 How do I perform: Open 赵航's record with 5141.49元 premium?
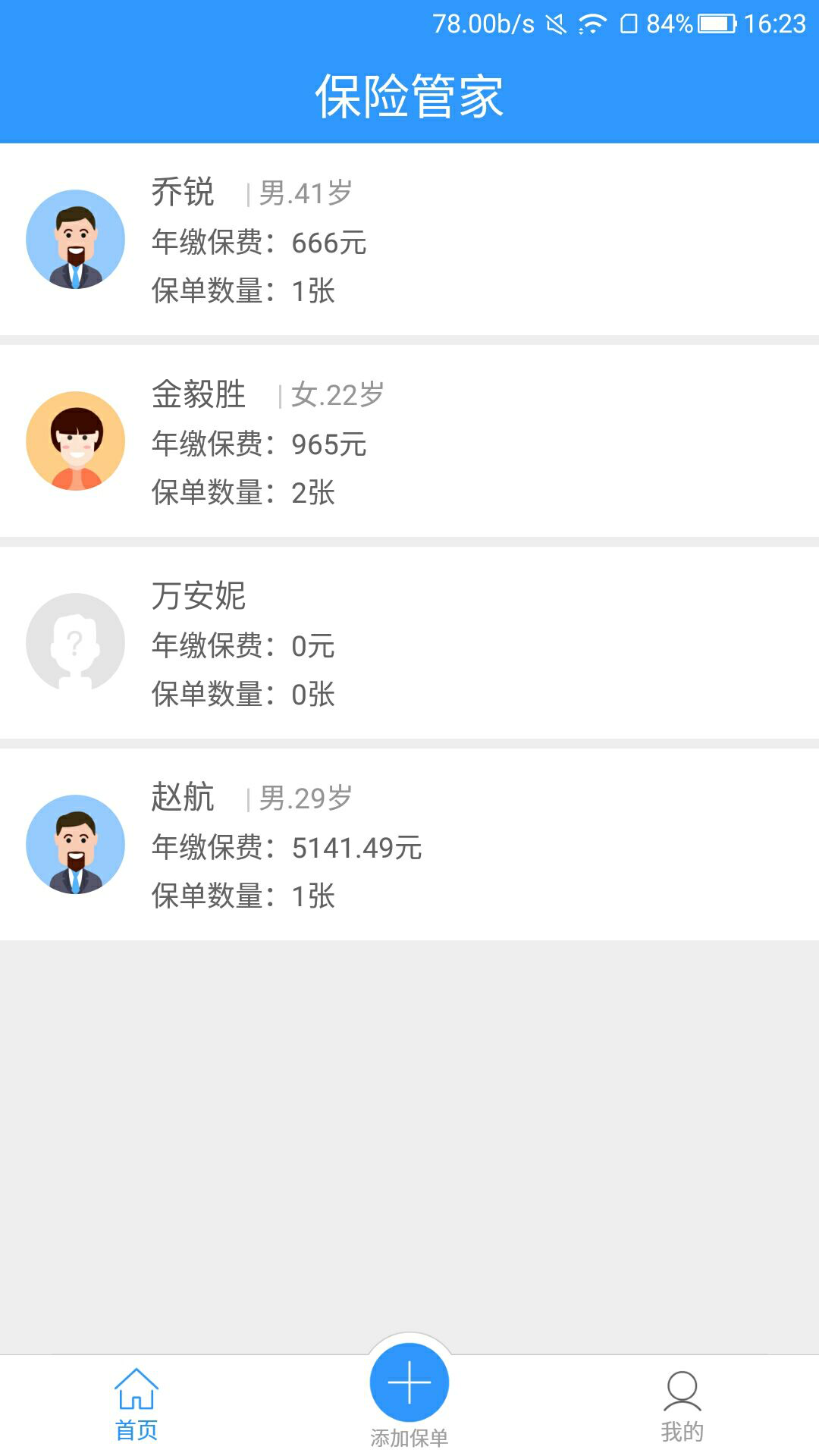click(x=409, y=843)
